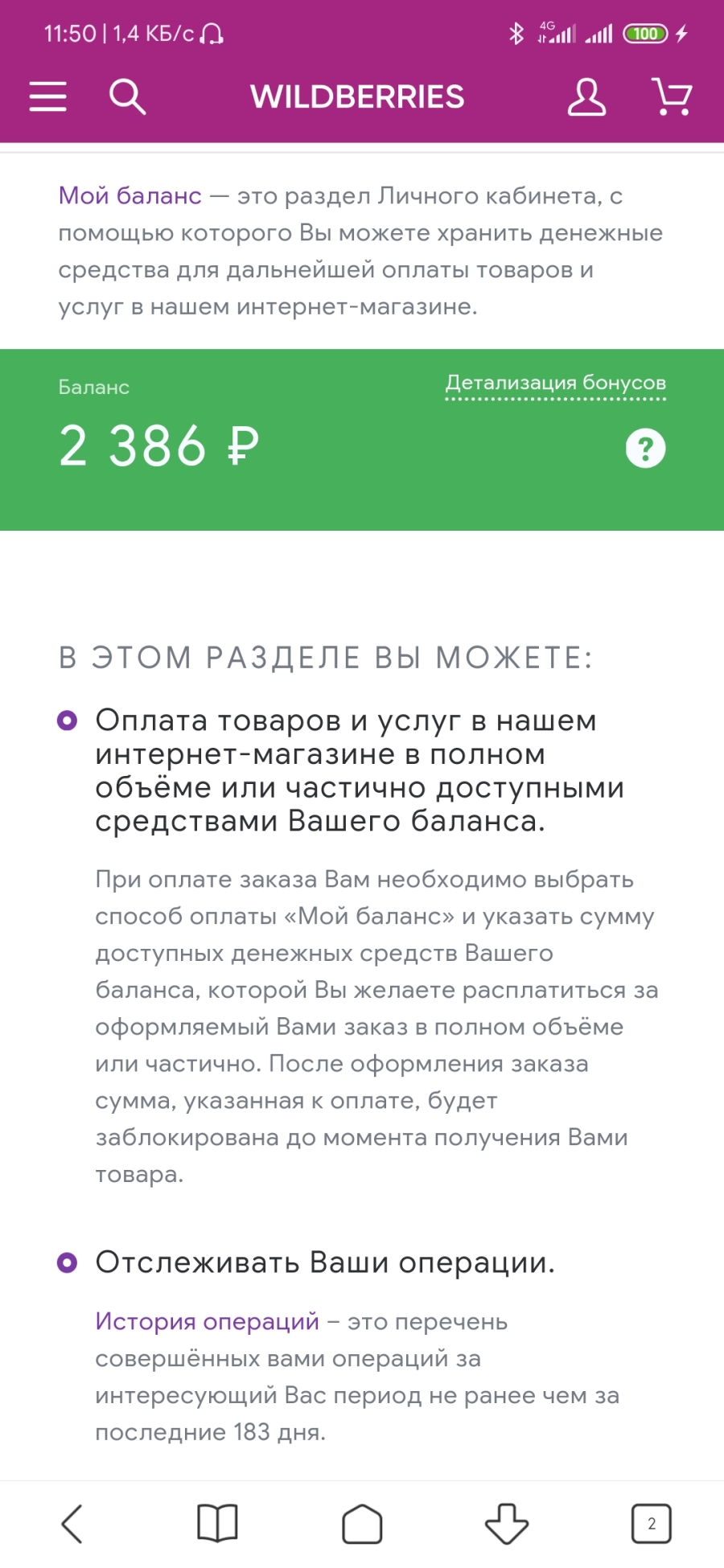Open the browser bookmarks book icon

(217, 1523)
